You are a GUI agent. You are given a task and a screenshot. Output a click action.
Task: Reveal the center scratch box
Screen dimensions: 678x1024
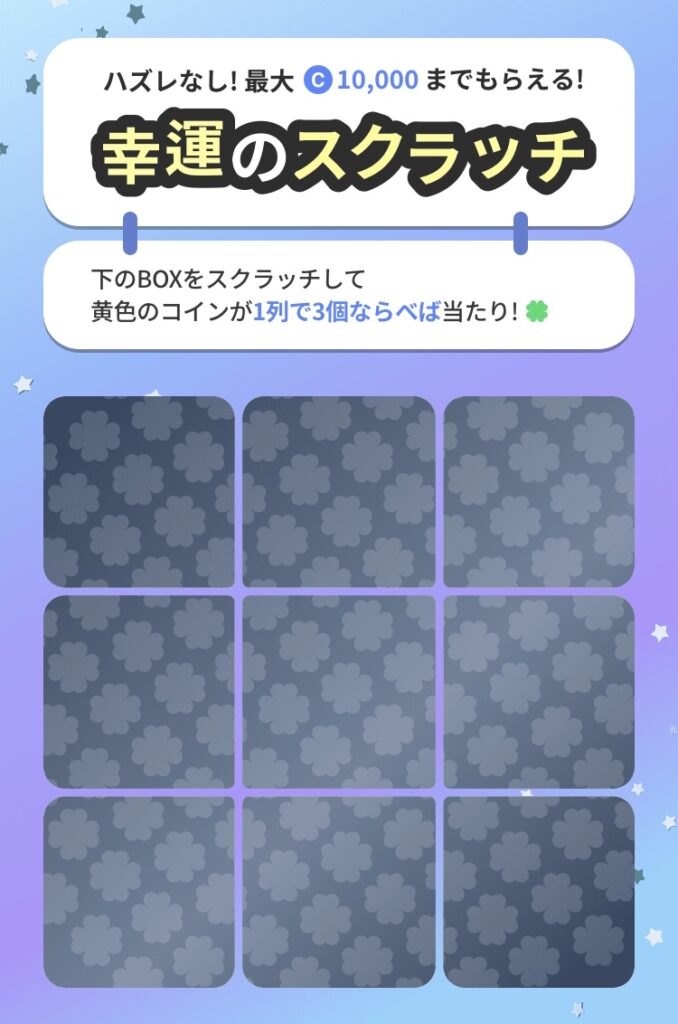[x=339, y=691]
